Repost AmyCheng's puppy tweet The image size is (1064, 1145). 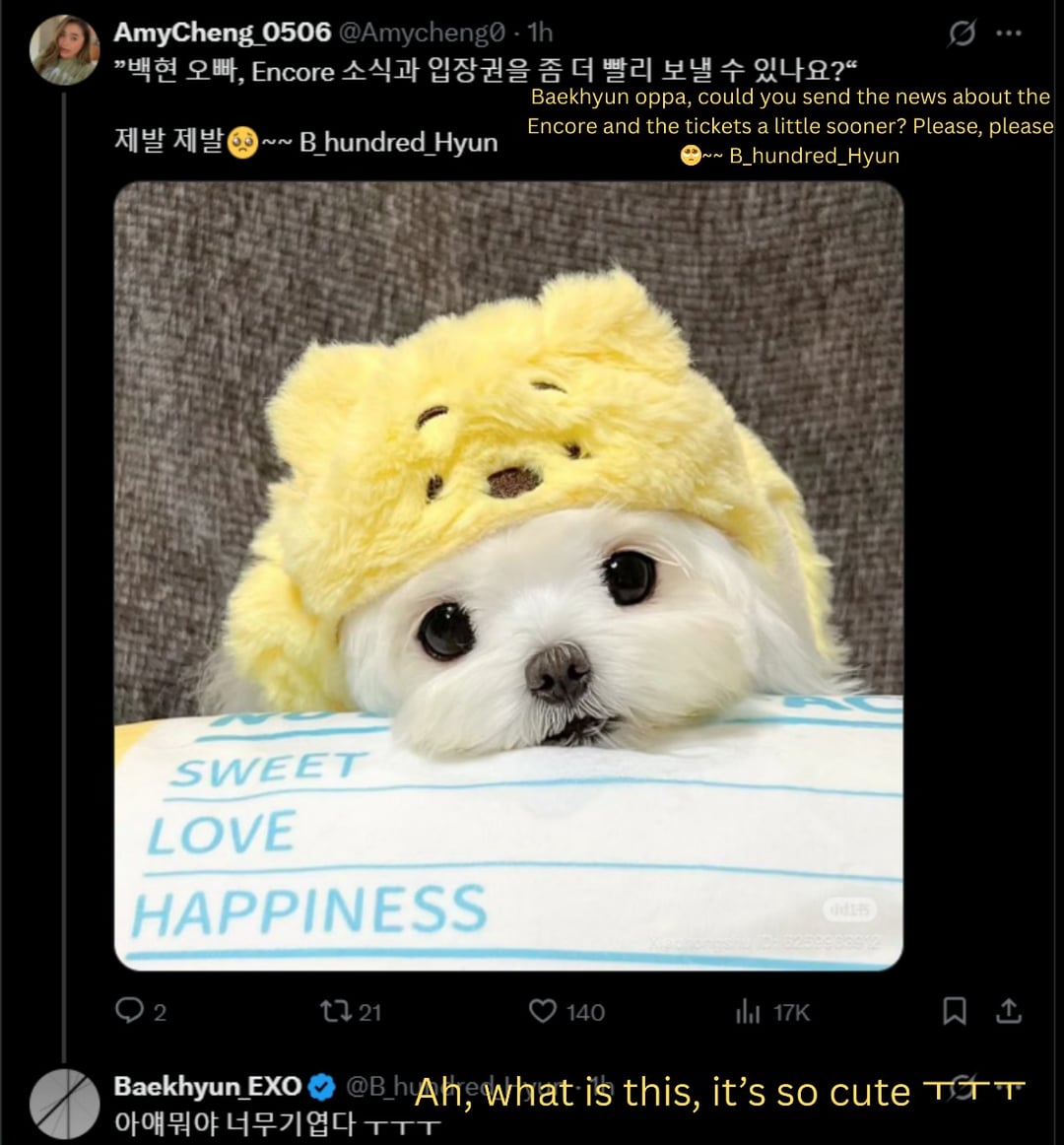(335, 1011)
